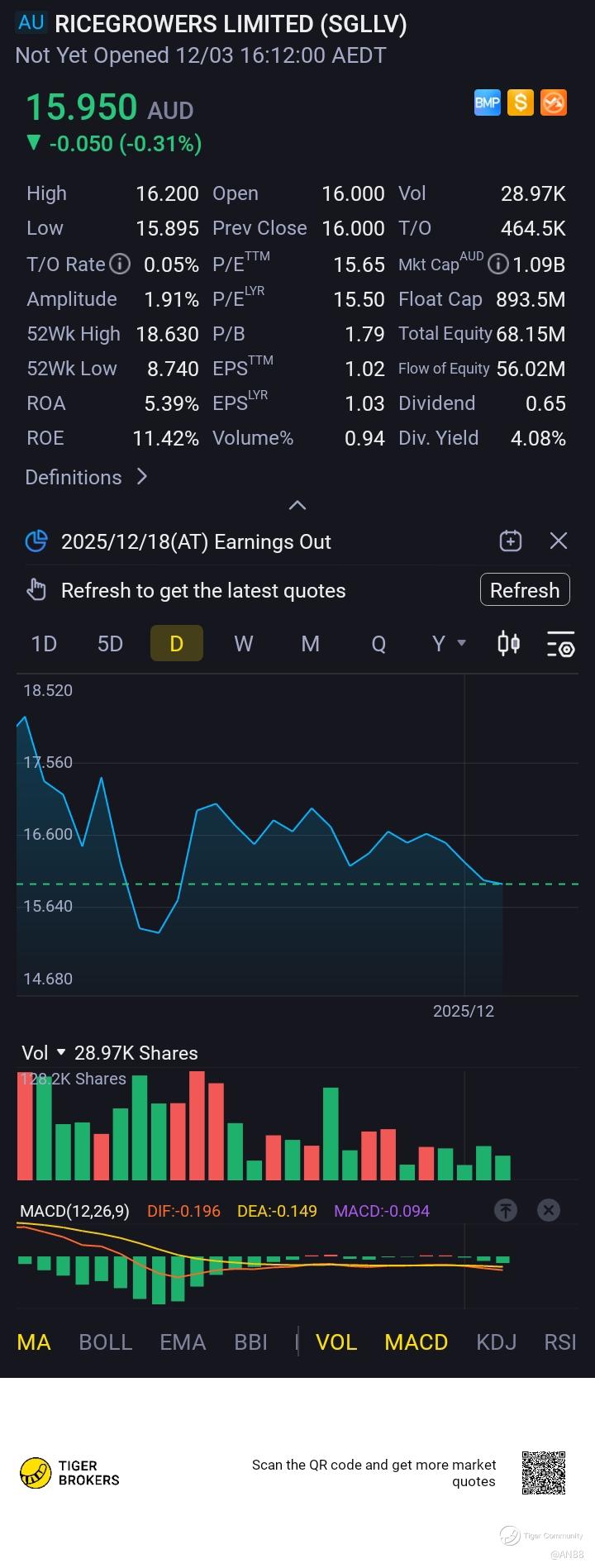Enable the BOLL indicator
595x1568 pixels.
pyautogui.click(x=105, y=1342)
